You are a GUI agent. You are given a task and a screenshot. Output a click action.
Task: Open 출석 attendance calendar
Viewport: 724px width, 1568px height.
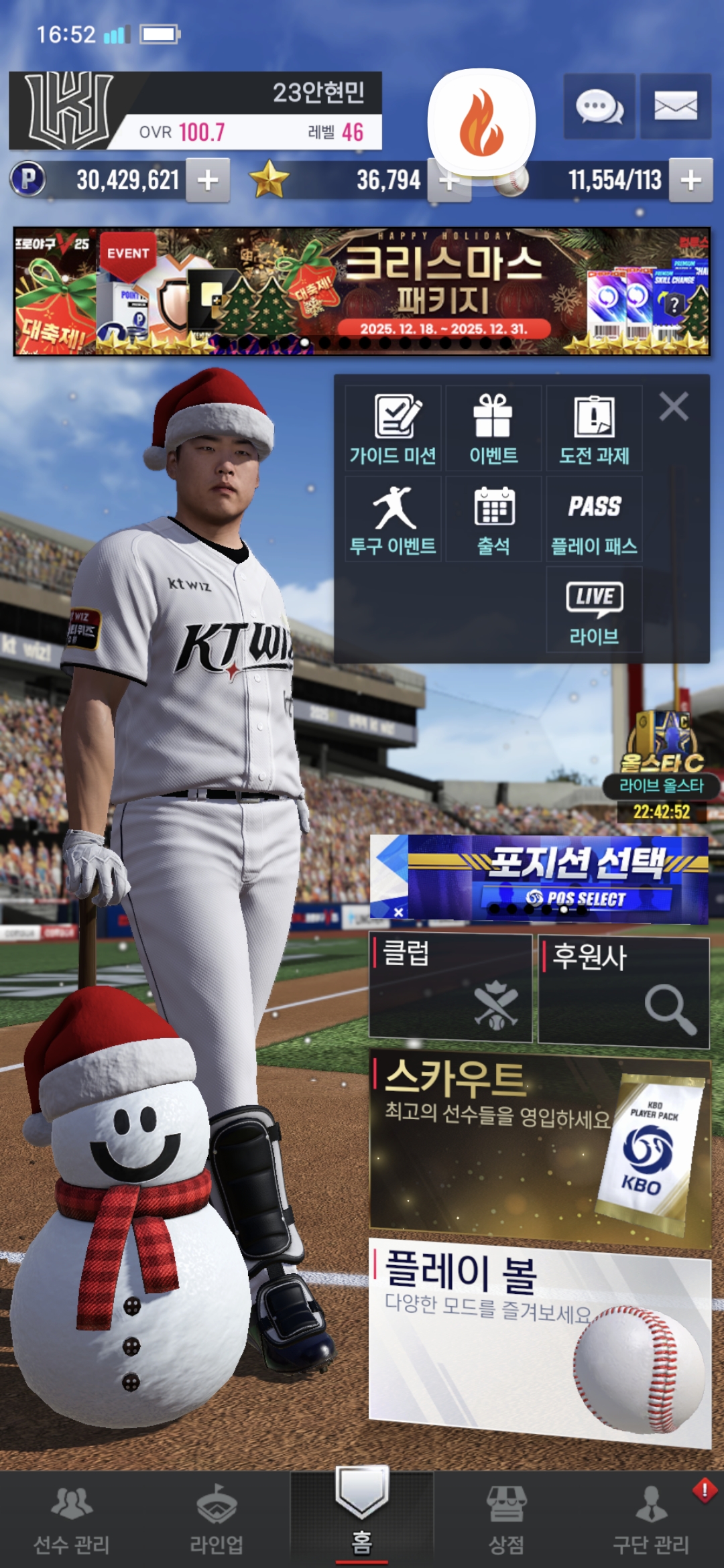[493, 519]
